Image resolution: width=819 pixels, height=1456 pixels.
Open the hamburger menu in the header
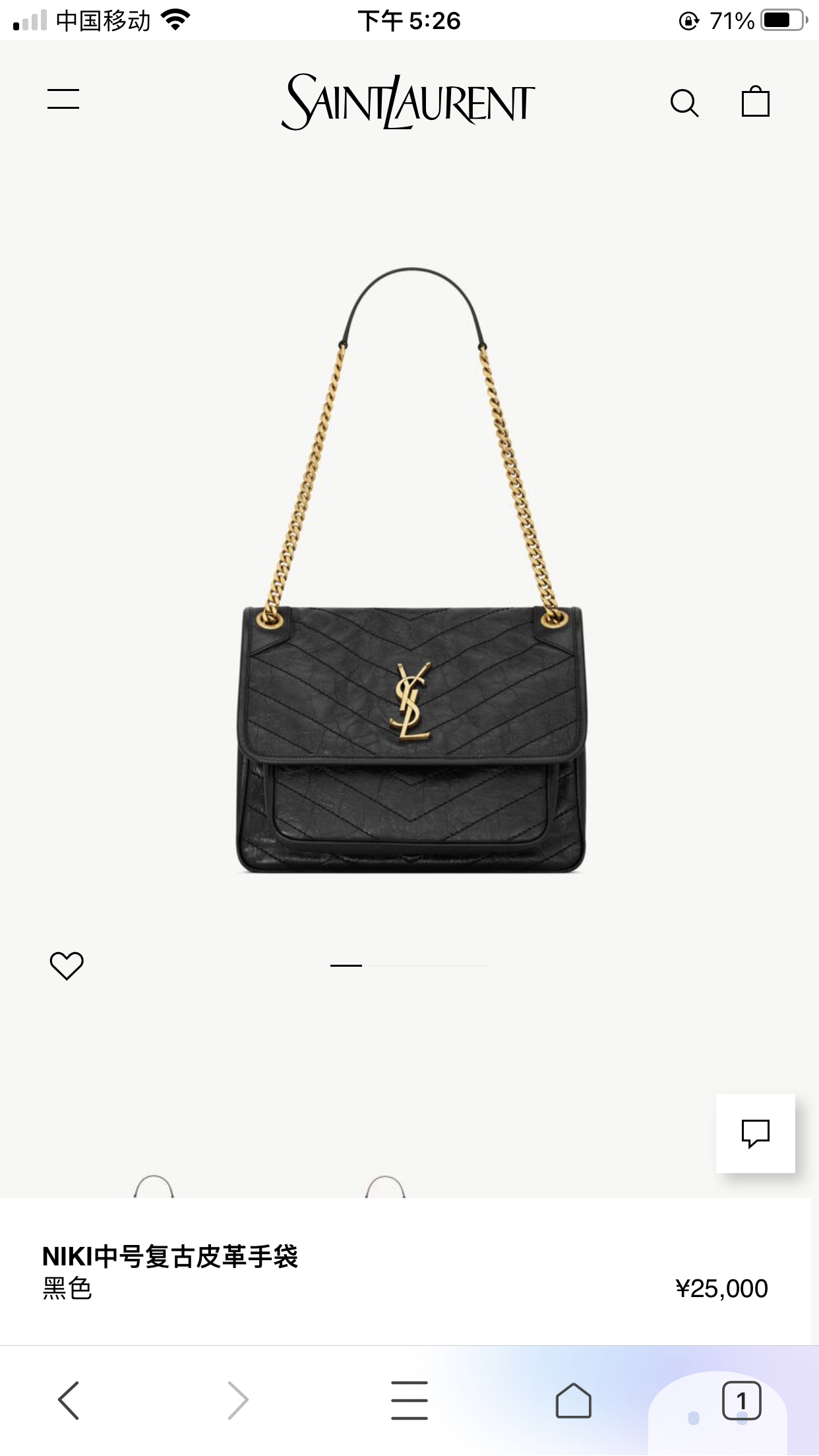click(63, 100)
